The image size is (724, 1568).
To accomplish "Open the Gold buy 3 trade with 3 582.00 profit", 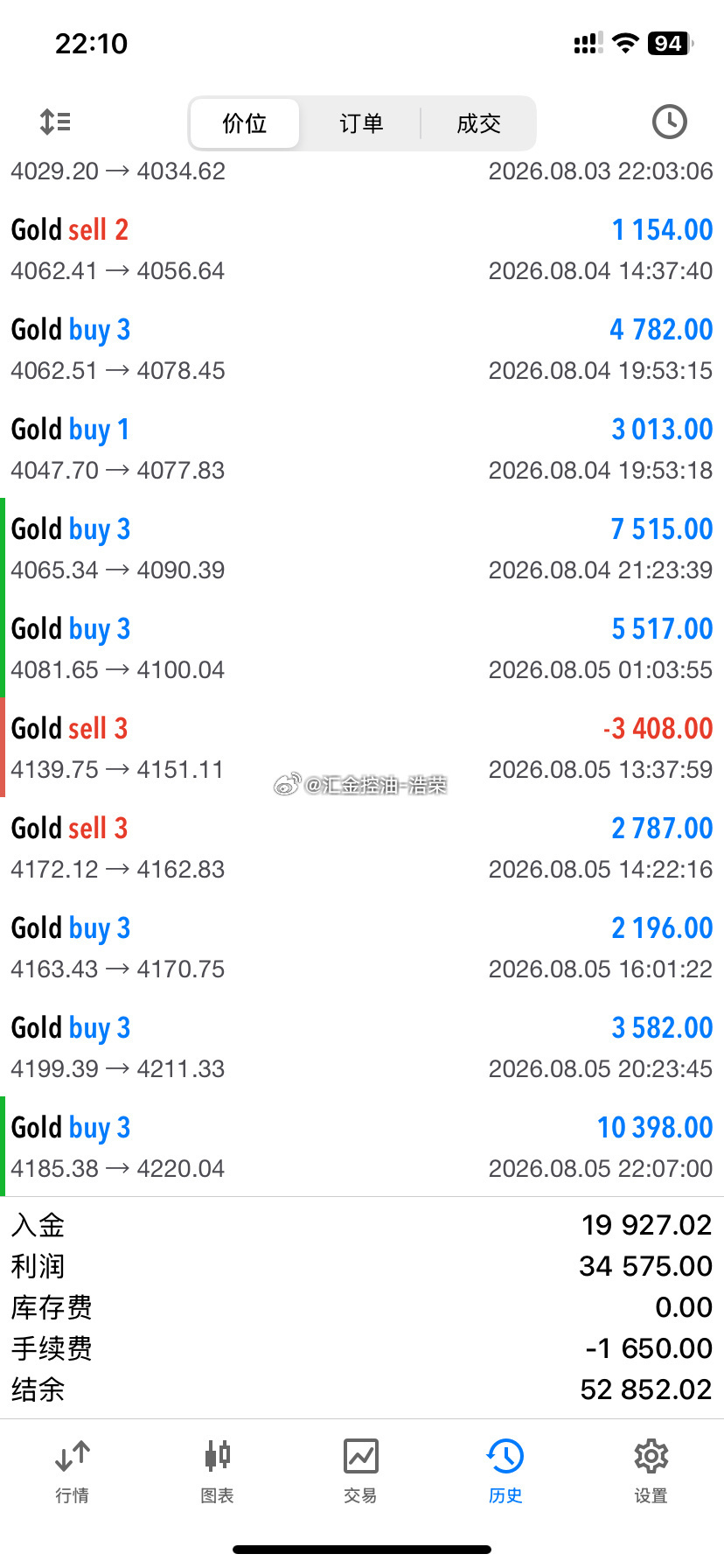I will tap(362, 1046).
